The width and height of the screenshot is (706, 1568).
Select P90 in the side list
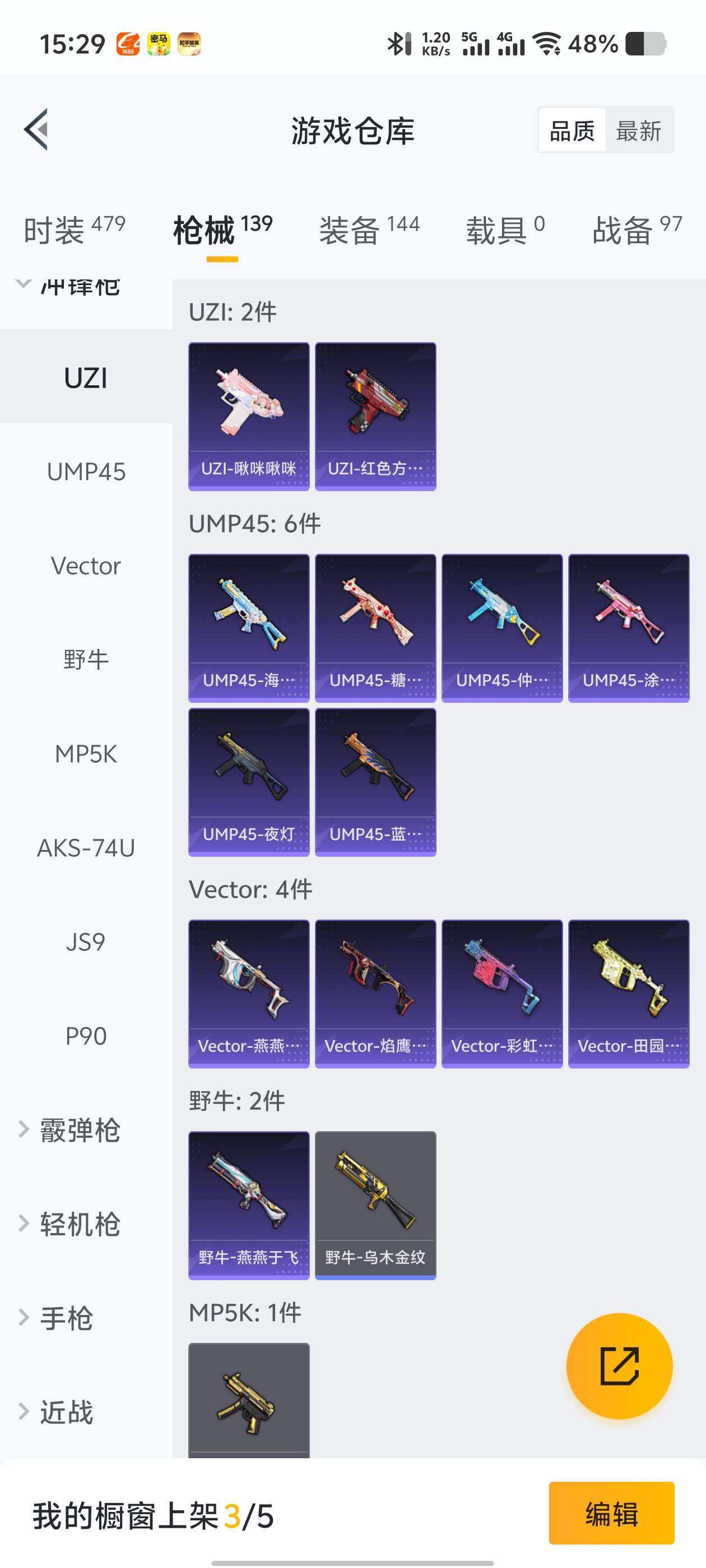[x=86, y=1036]
